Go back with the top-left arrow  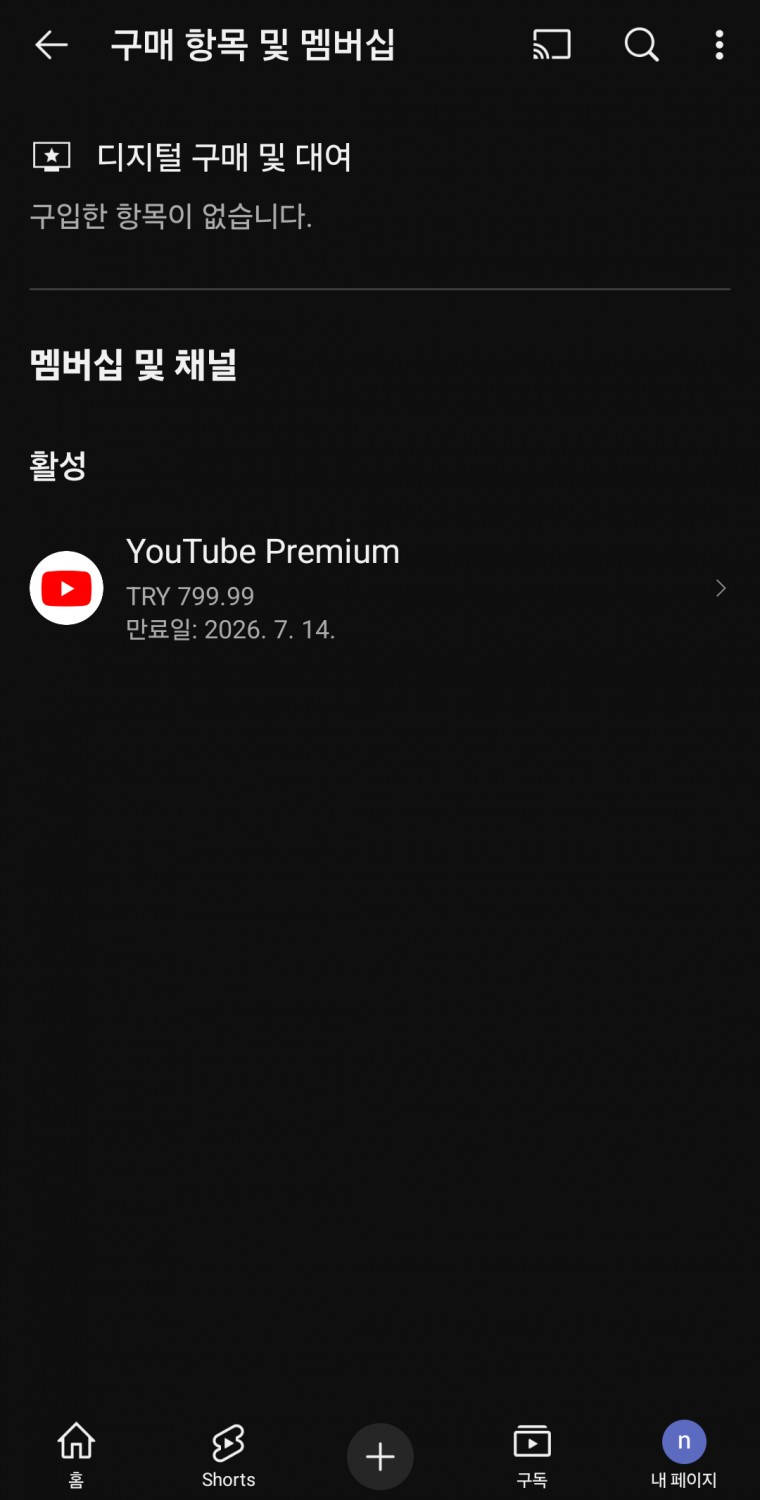51,45
